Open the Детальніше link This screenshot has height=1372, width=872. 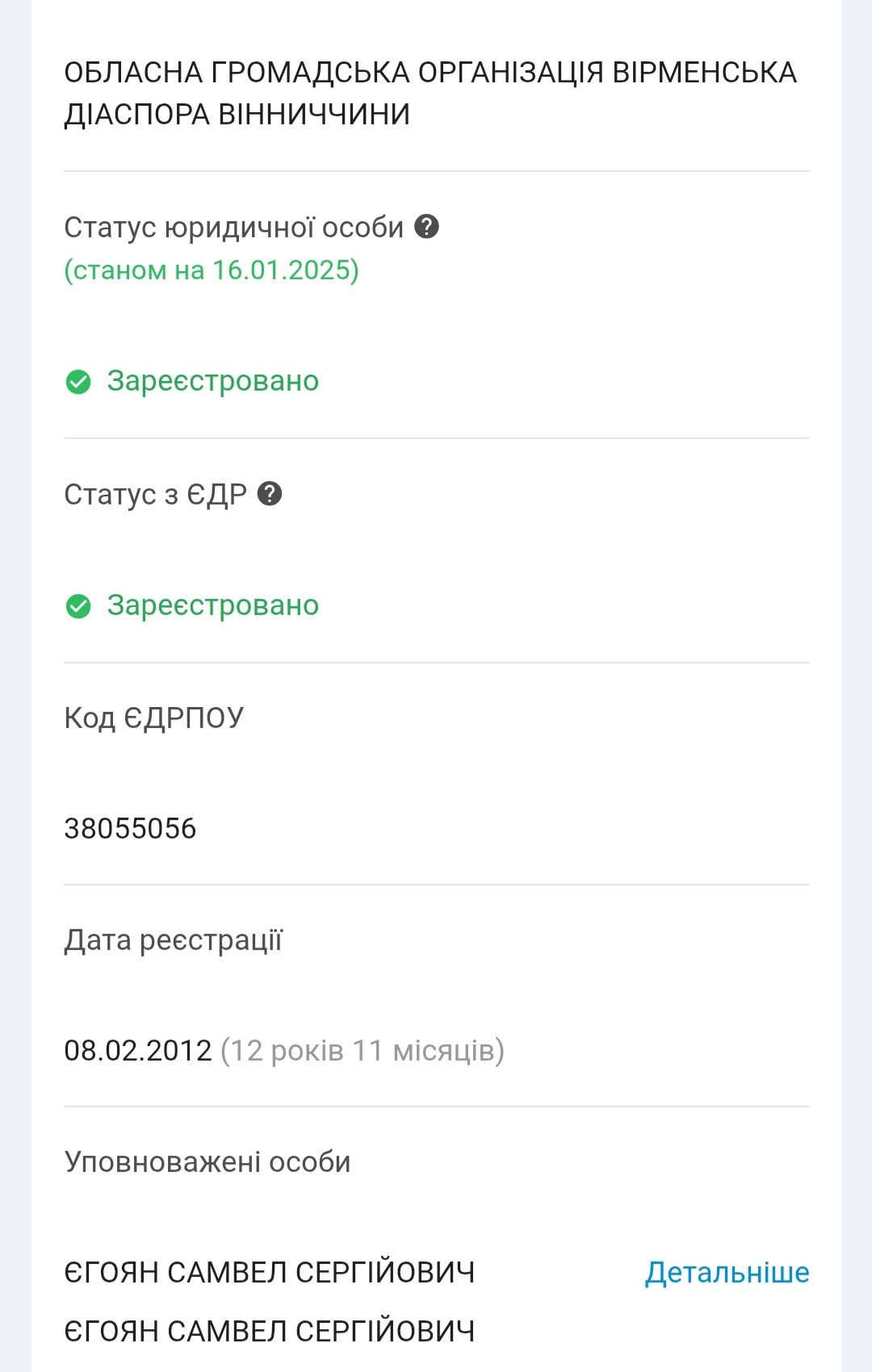pos(727,1273)
